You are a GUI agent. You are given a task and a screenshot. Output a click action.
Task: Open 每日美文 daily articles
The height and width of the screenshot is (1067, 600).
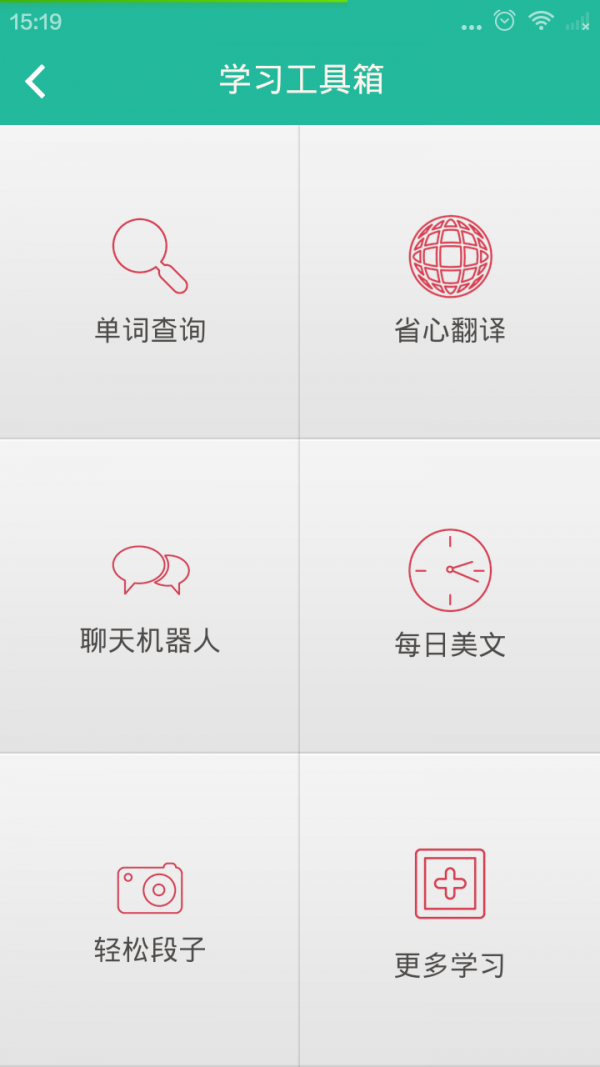(450, 595)
